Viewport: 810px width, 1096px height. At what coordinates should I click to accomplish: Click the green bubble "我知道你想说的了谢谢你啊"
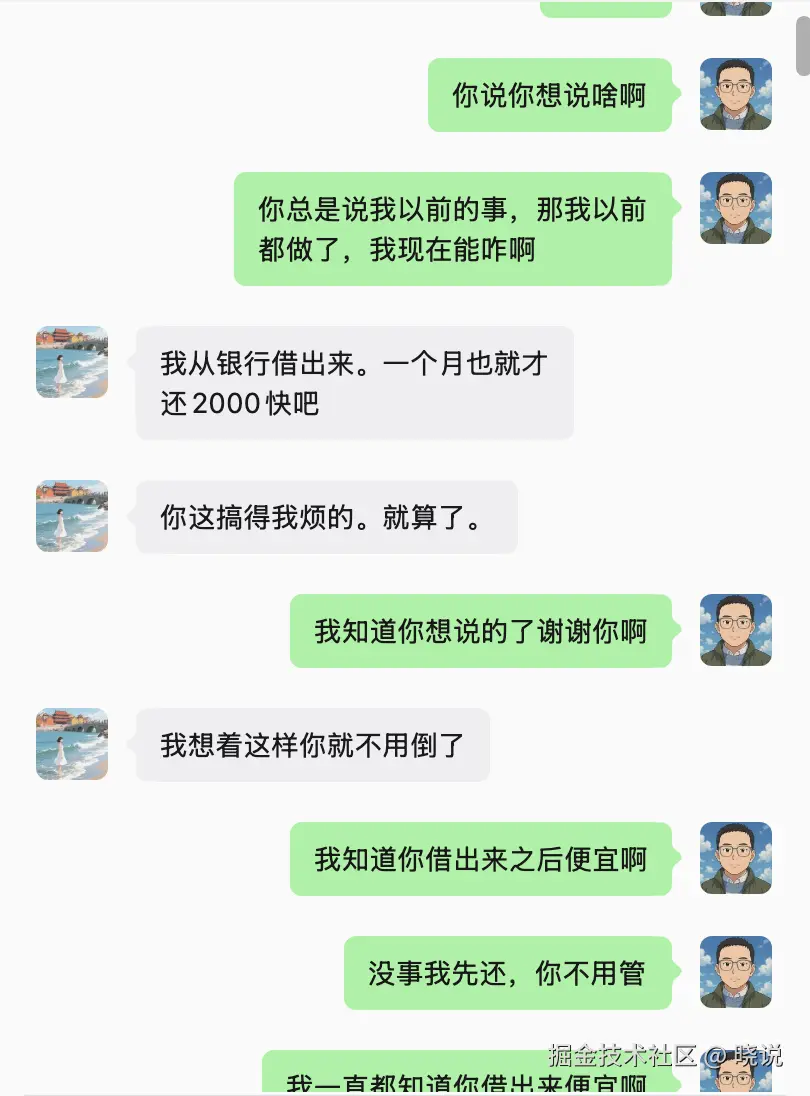pos(481,631)
